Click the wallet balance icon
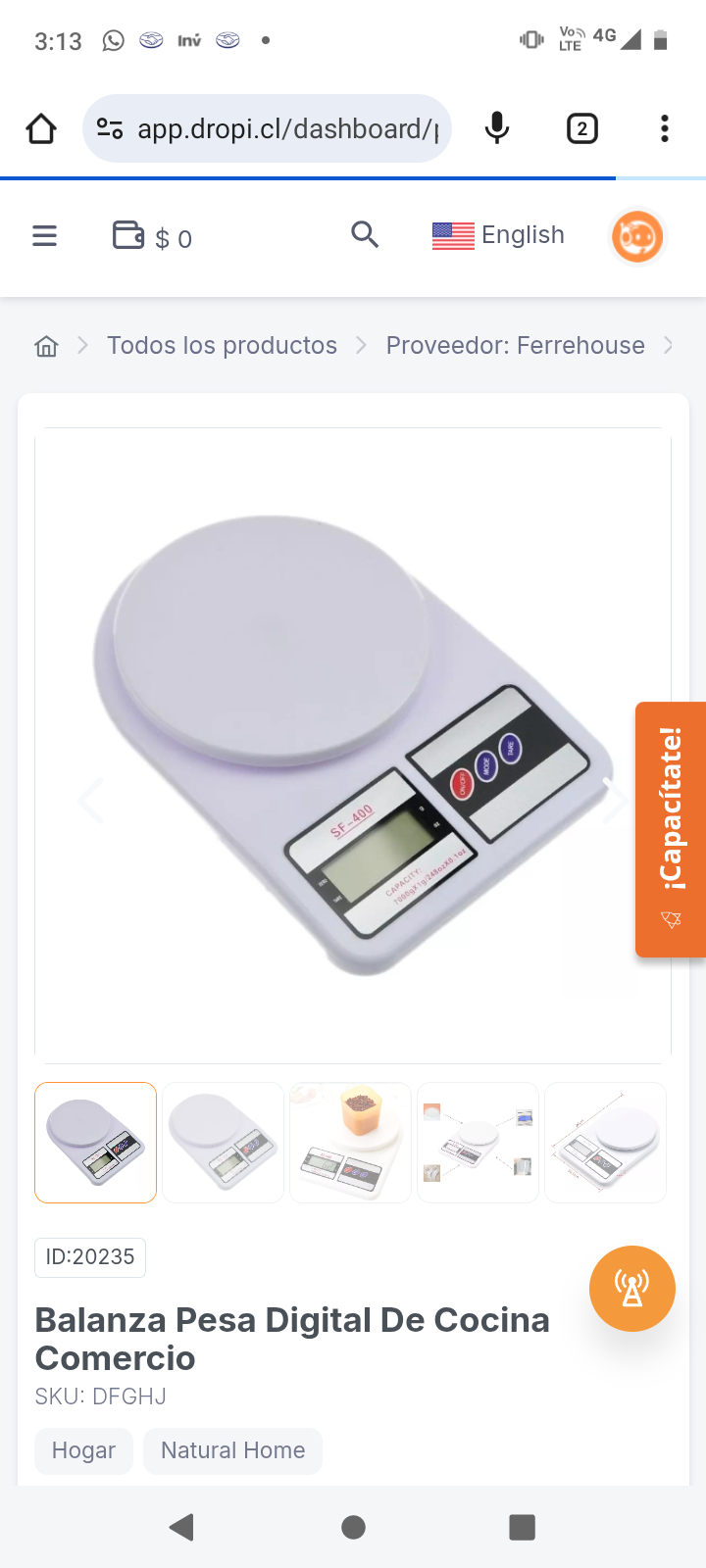Image resolution: width=706 pixels, height=1568 pixels. point(128,235)
